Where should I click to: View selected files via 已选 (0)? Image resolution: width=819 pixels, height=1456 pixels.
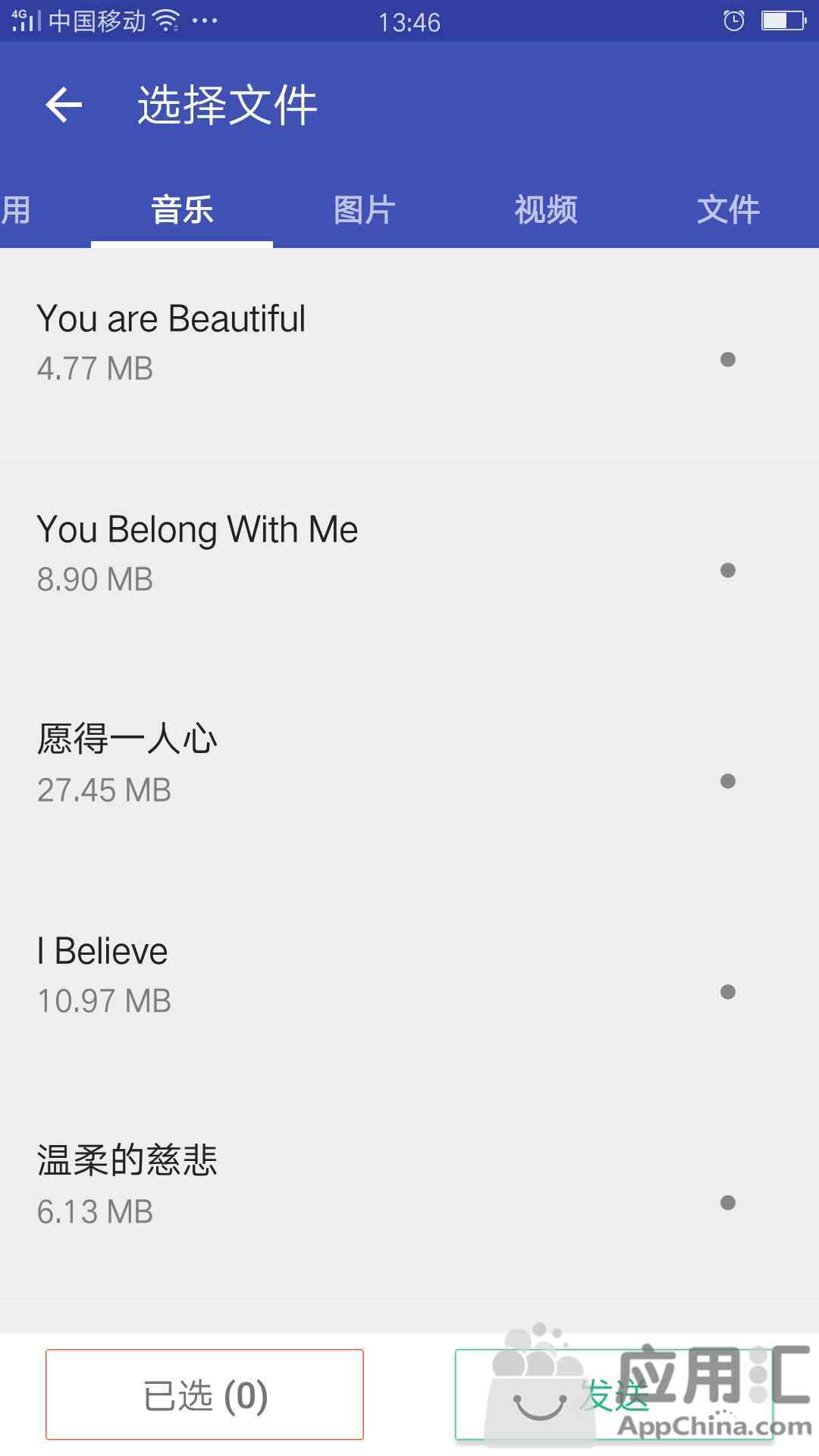pyautogui.click(x=205, y=1395)
